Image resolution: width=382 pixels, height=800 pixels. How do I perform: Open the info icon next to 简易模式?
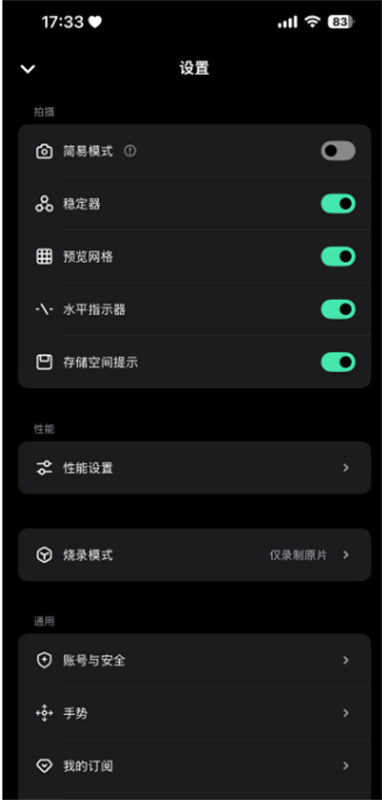tap(131, 151)
